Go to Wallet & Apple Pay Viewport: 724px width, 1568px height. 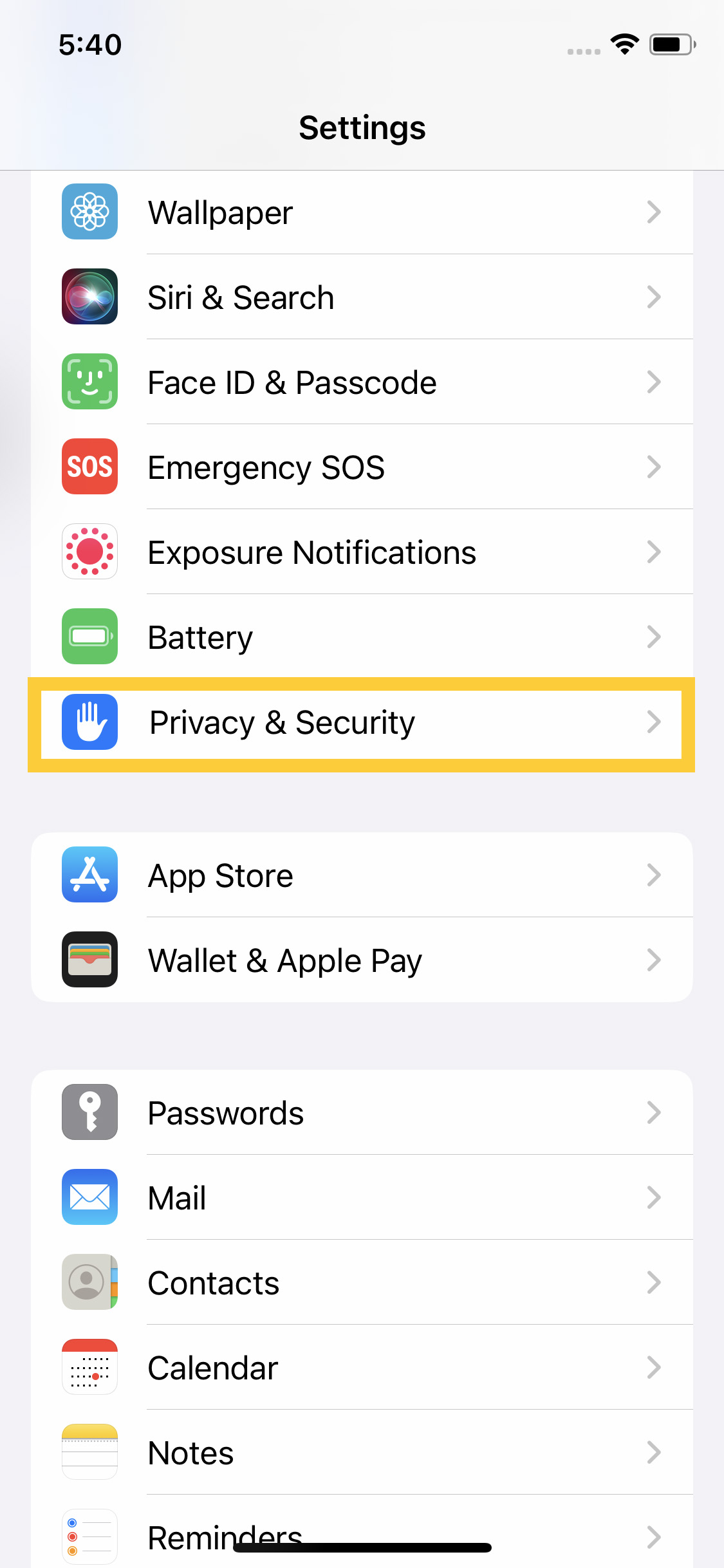[x=362, y=960]
